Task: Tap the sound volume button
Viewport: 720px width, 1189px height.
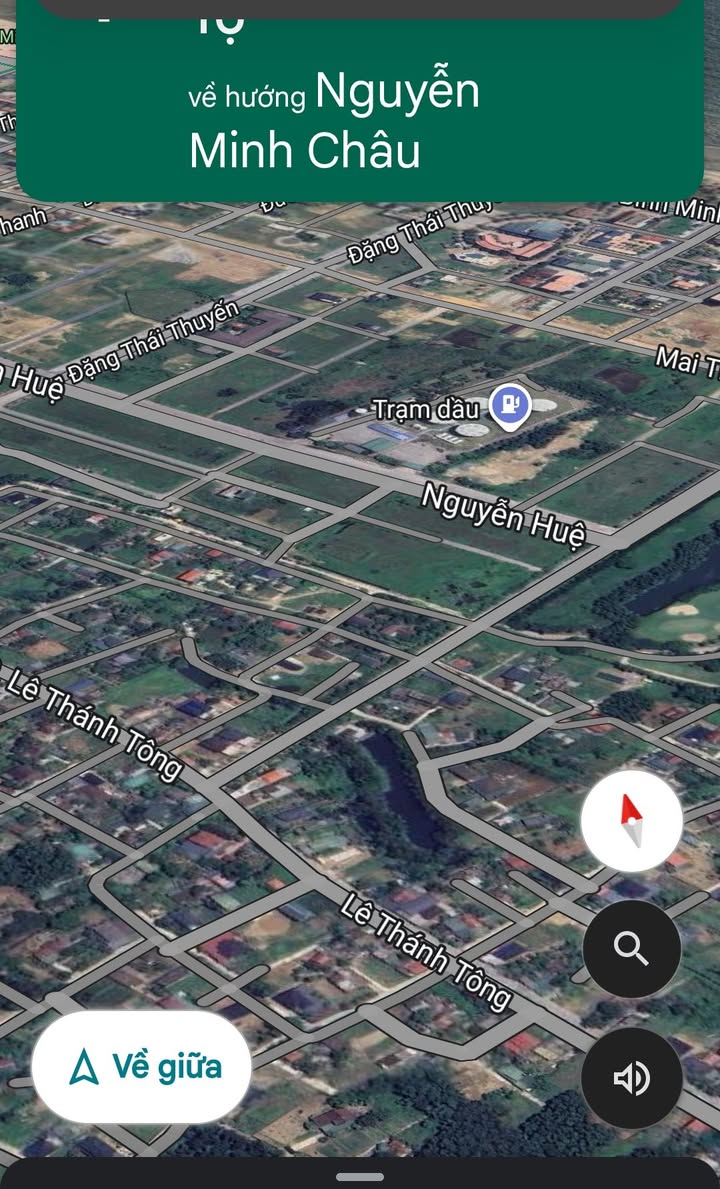Action: [x=631, y=1079]
